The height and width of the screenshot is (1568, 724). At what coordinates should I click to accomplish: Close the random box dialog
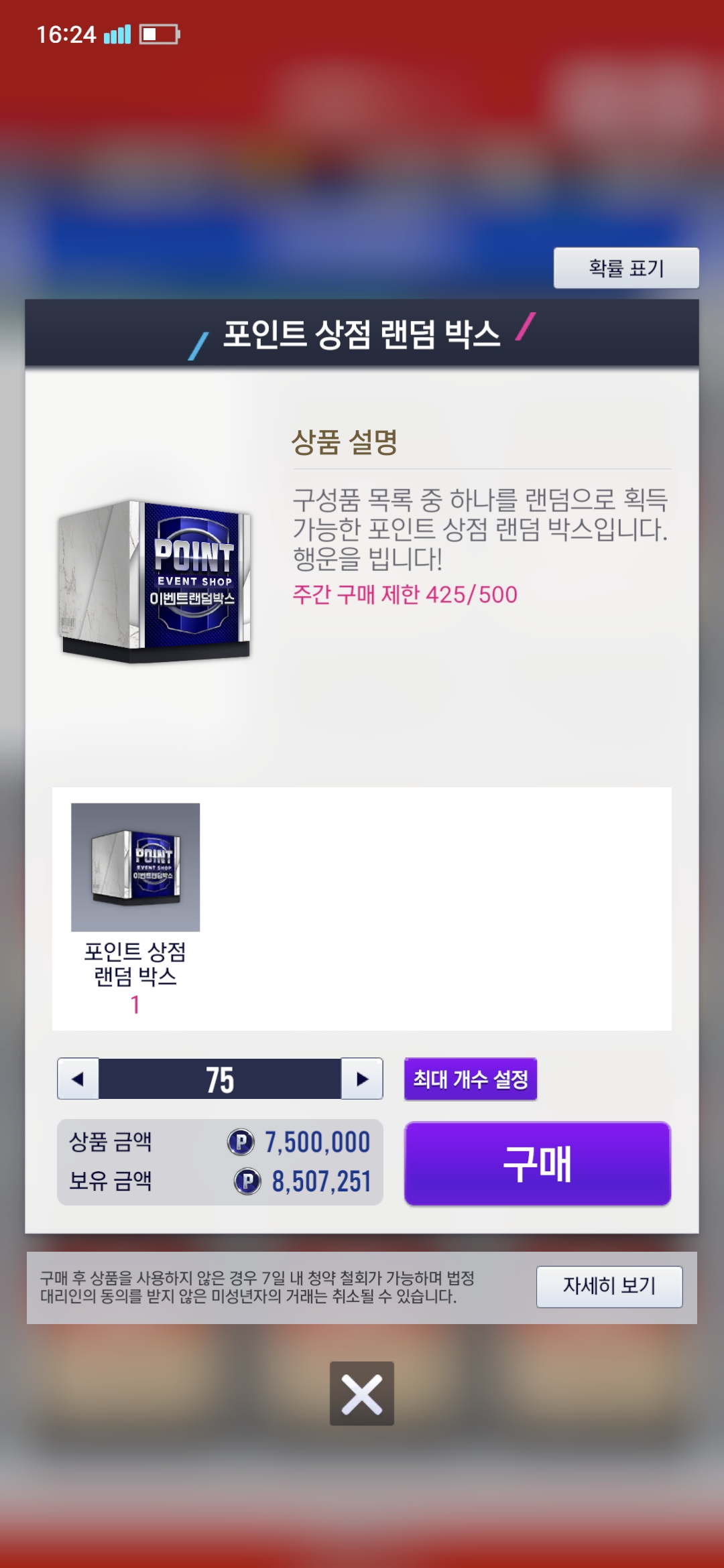click(x=362, y=1394)
